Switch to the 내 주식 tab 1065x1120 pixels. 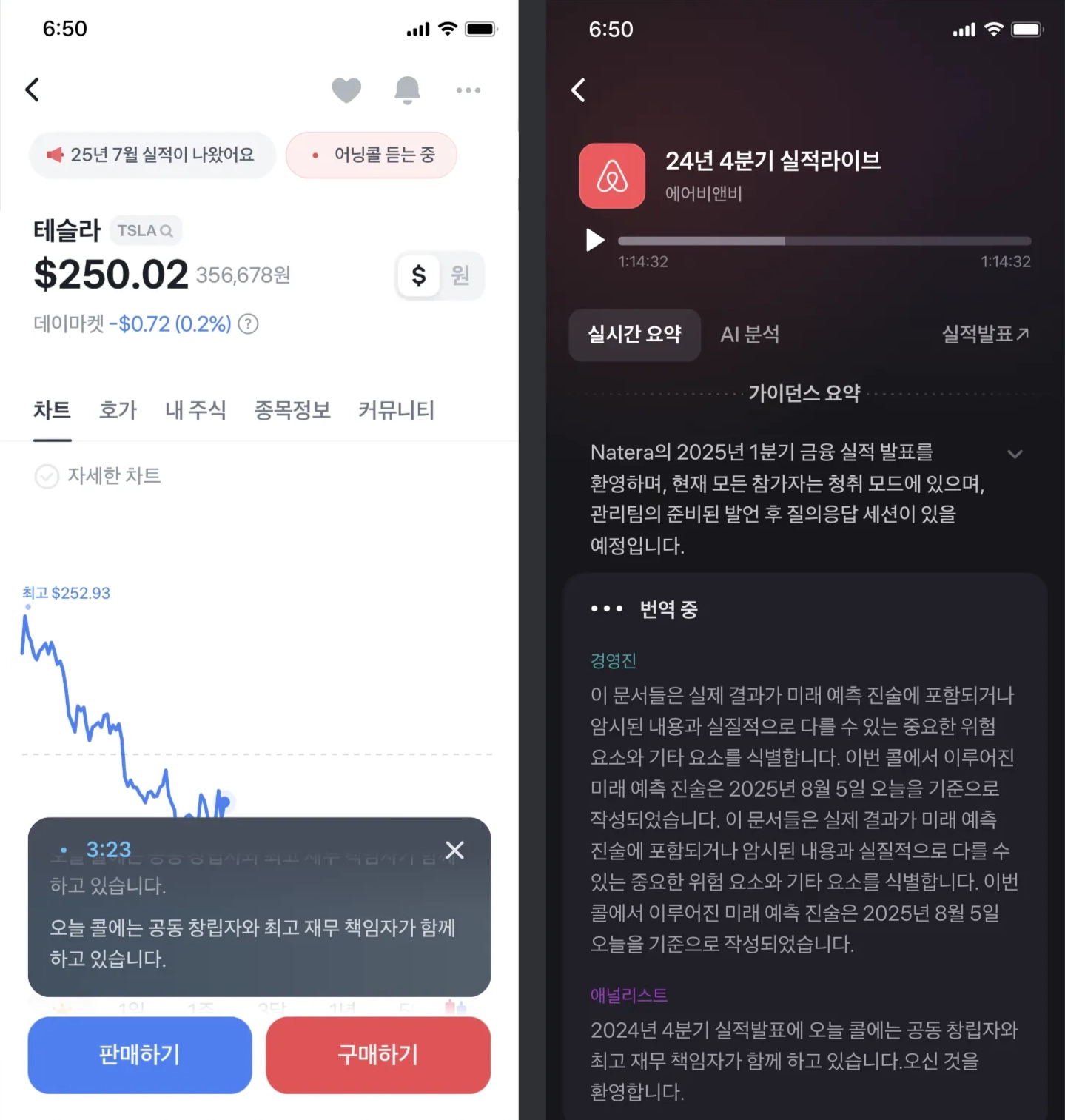pos(195,410)
